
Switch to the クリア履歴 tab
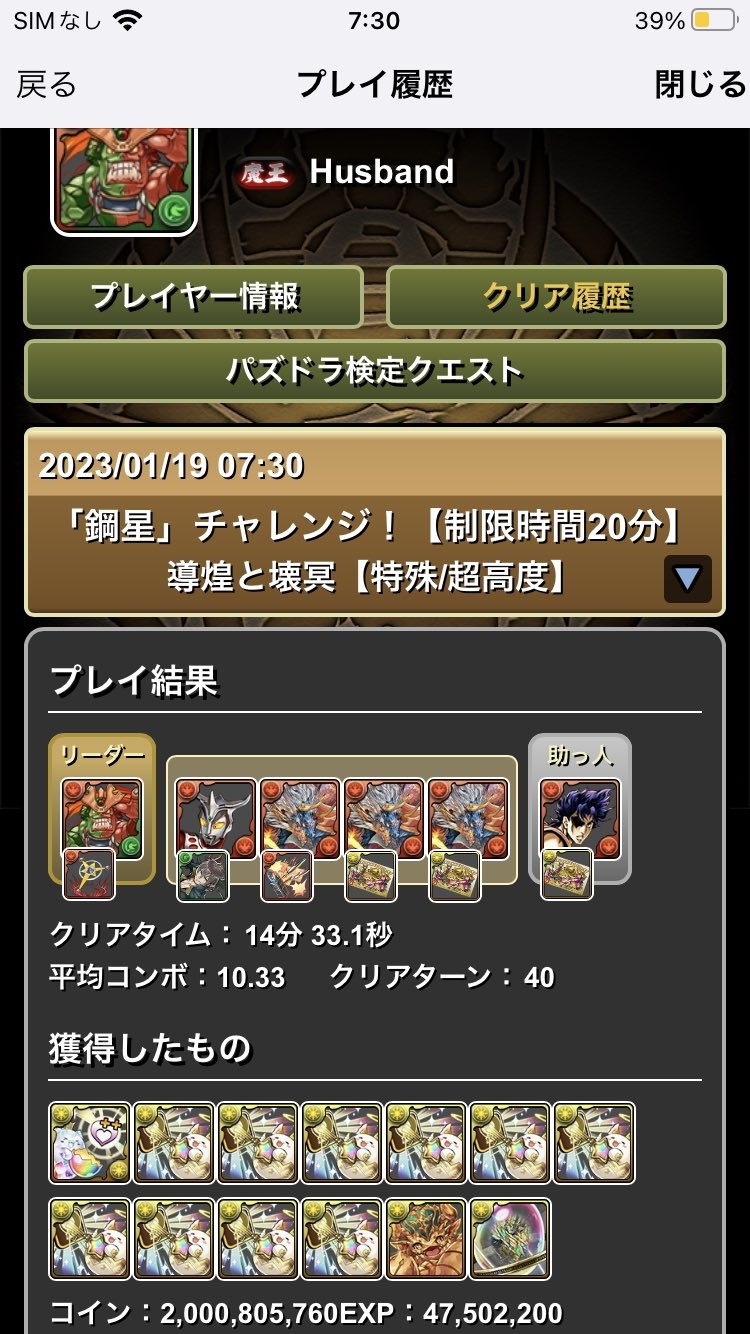point(557,297)
